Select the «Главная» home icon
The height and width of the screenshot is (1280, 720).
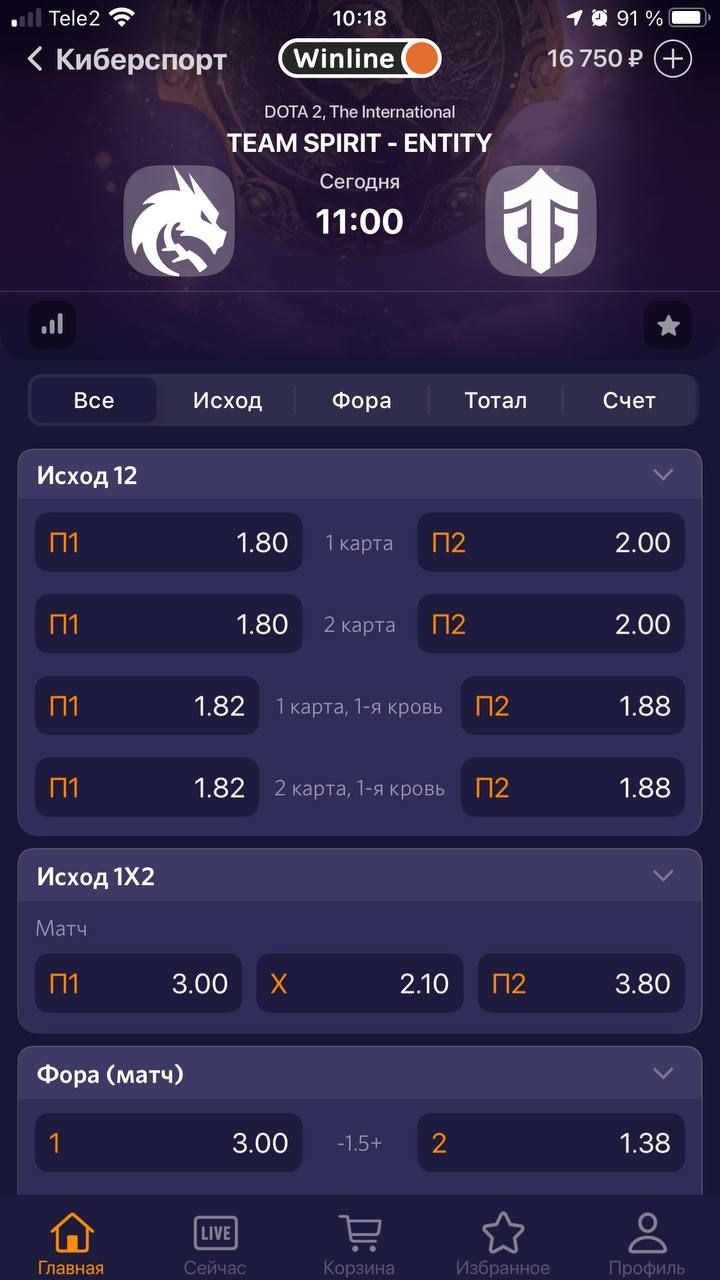tap(71, 1237)
